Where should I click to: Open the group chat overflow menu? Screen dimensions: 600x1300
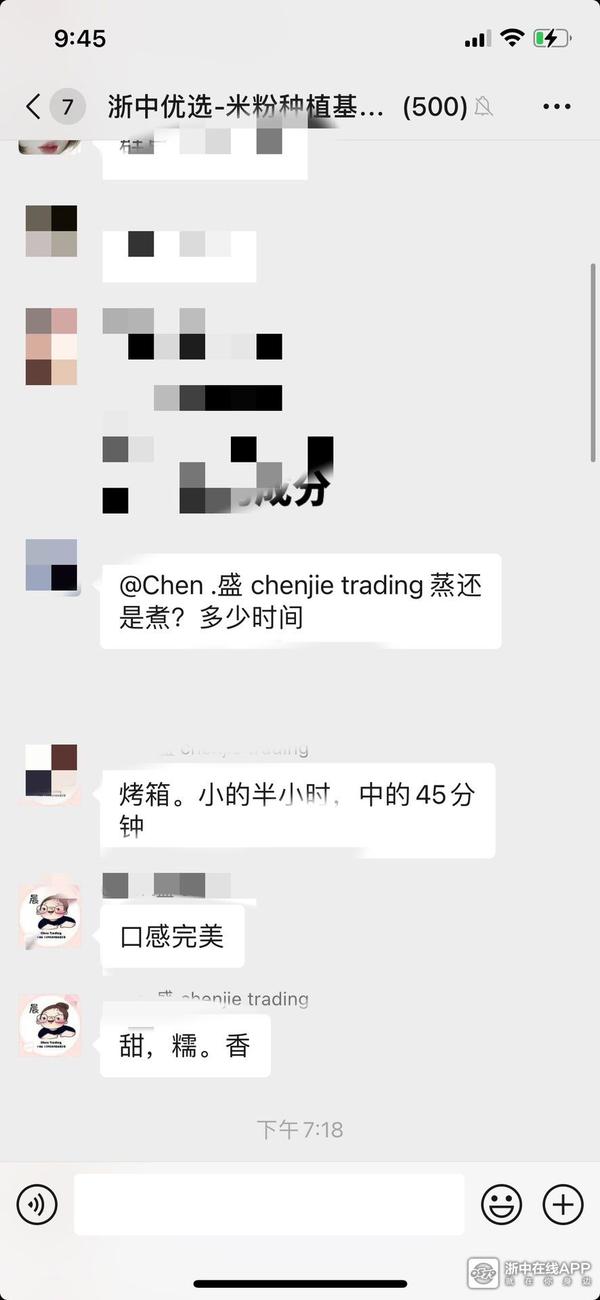tap(557, 107)
